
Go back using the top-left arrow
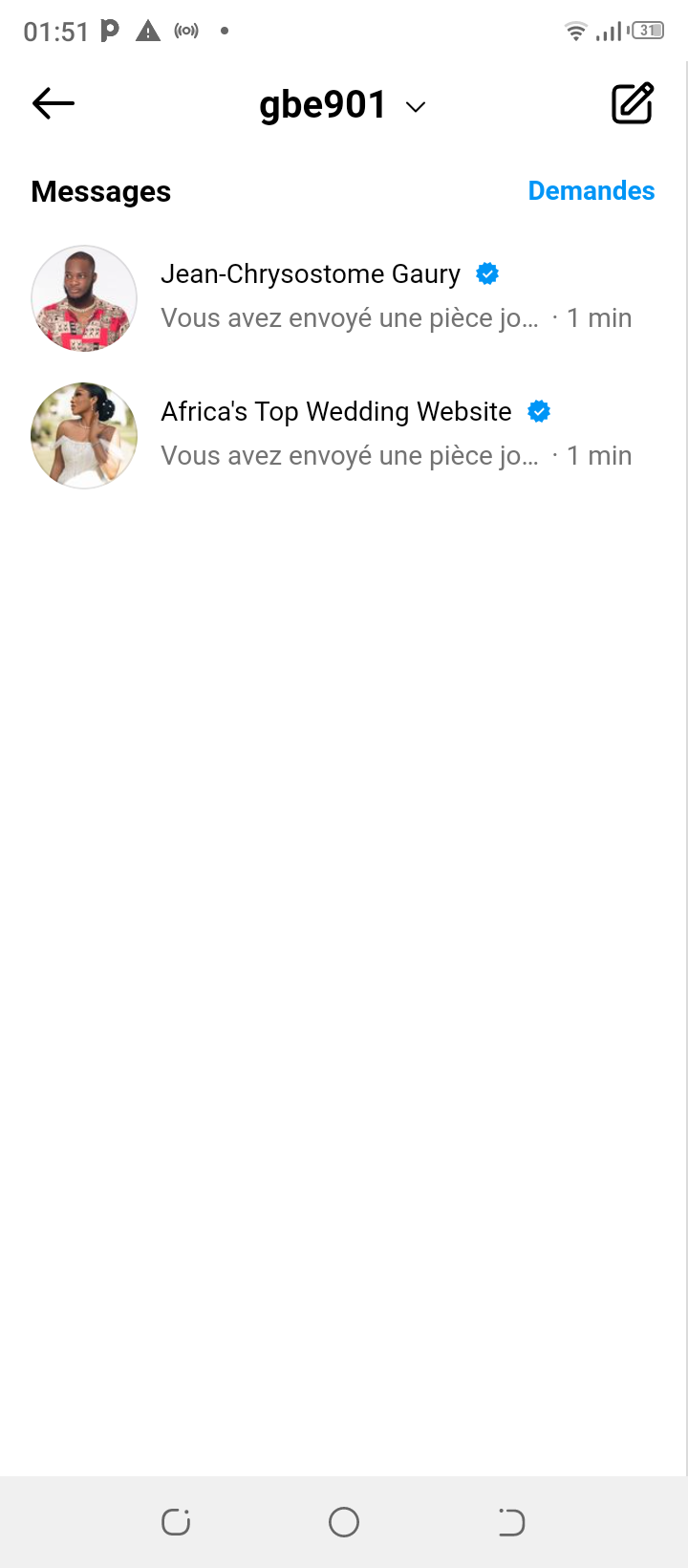point(54,103)
